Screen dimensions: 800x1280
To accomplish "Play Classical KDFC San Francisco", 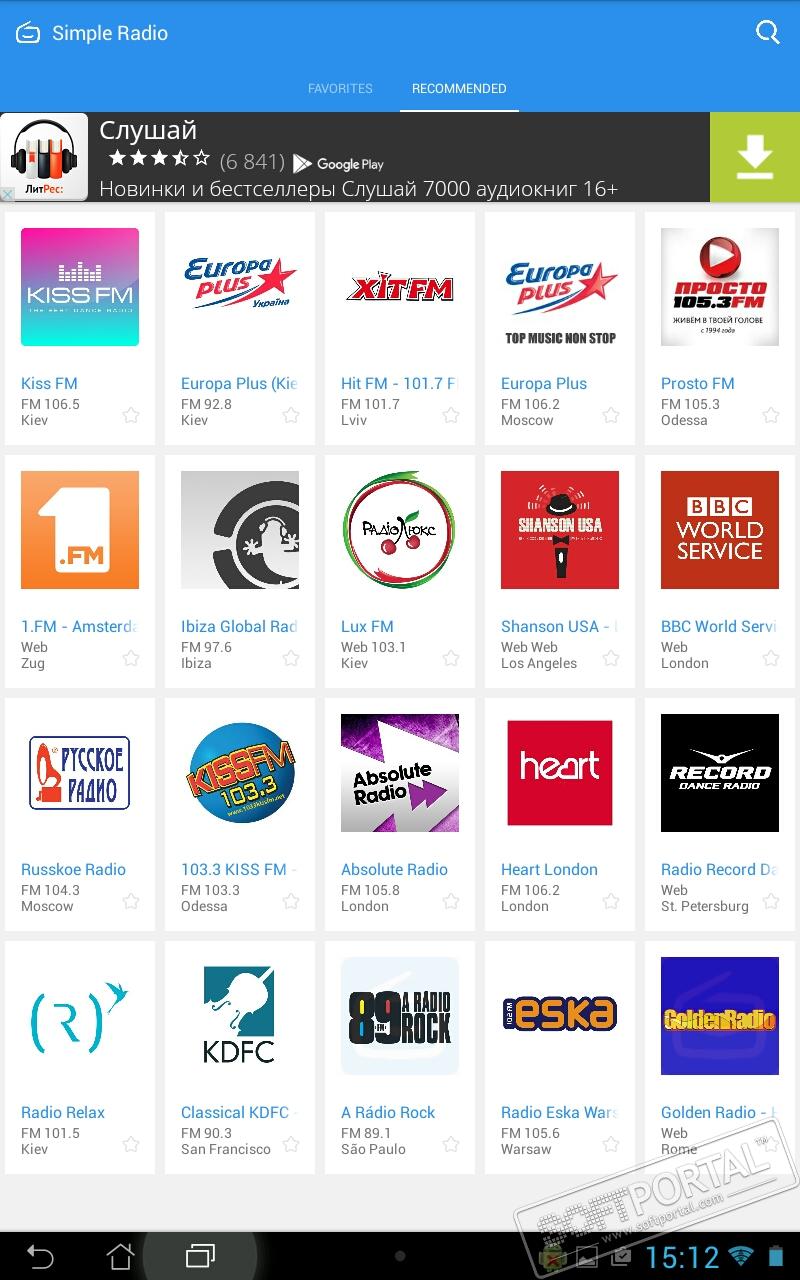I will click(240, 1030).
